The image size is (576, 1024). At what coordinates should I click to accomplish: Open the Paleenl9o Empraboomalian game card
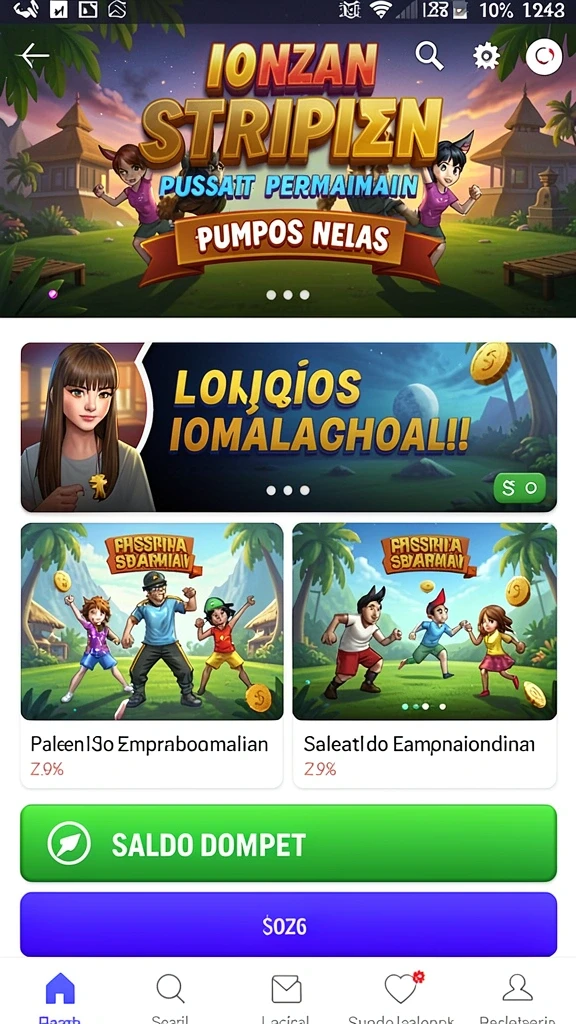coord(152,655)
